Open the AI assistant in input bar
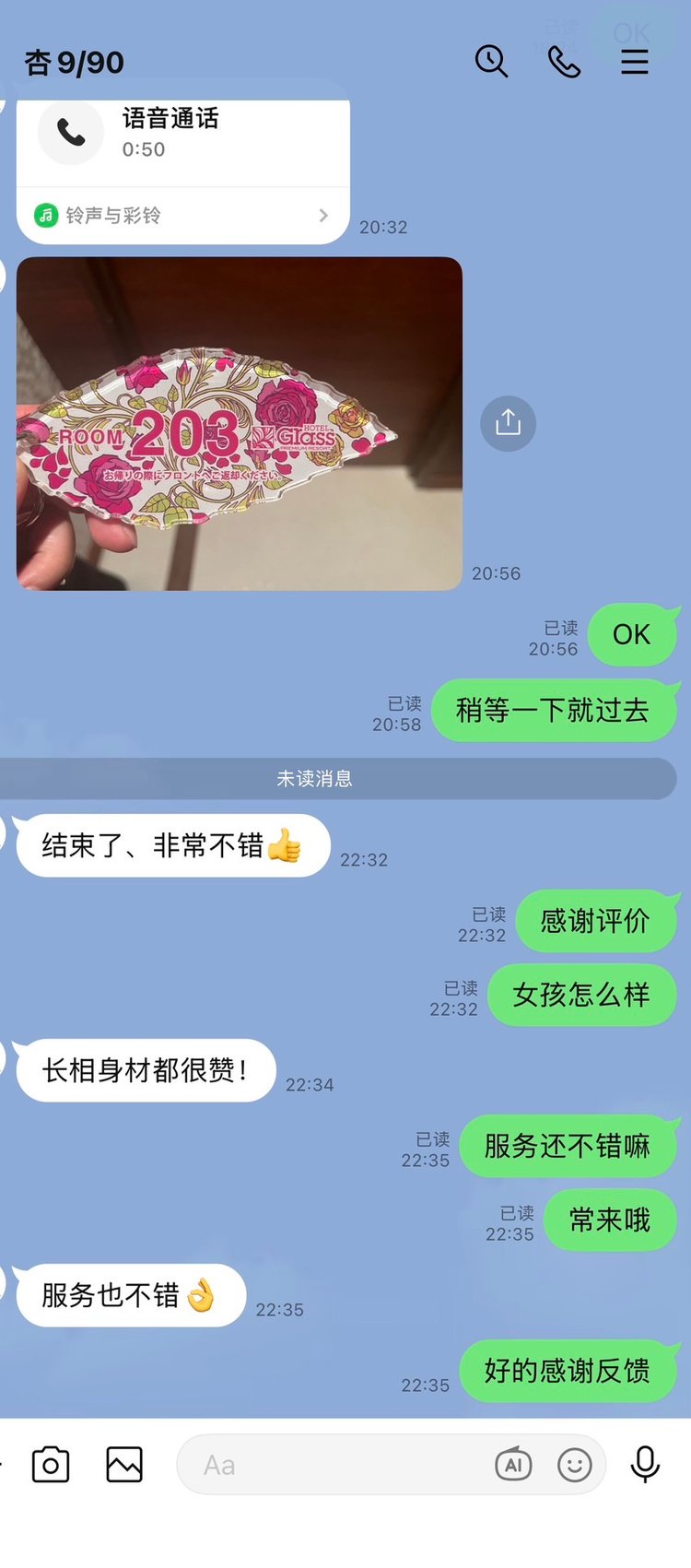The image size is (691, 1568). tap(513, 1465)
